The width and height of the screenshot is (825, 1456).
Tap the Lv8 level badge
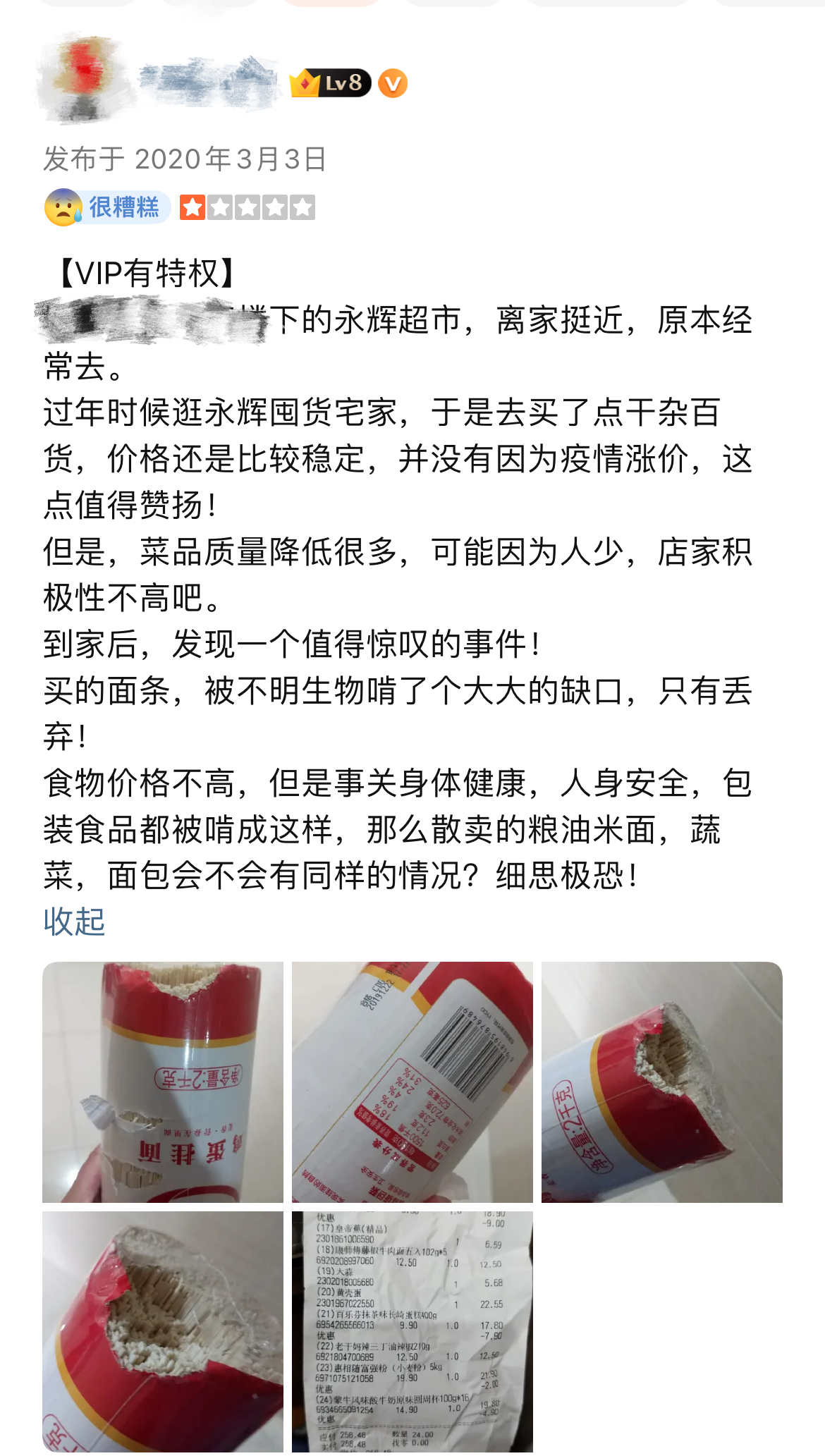tap(331, 83)
